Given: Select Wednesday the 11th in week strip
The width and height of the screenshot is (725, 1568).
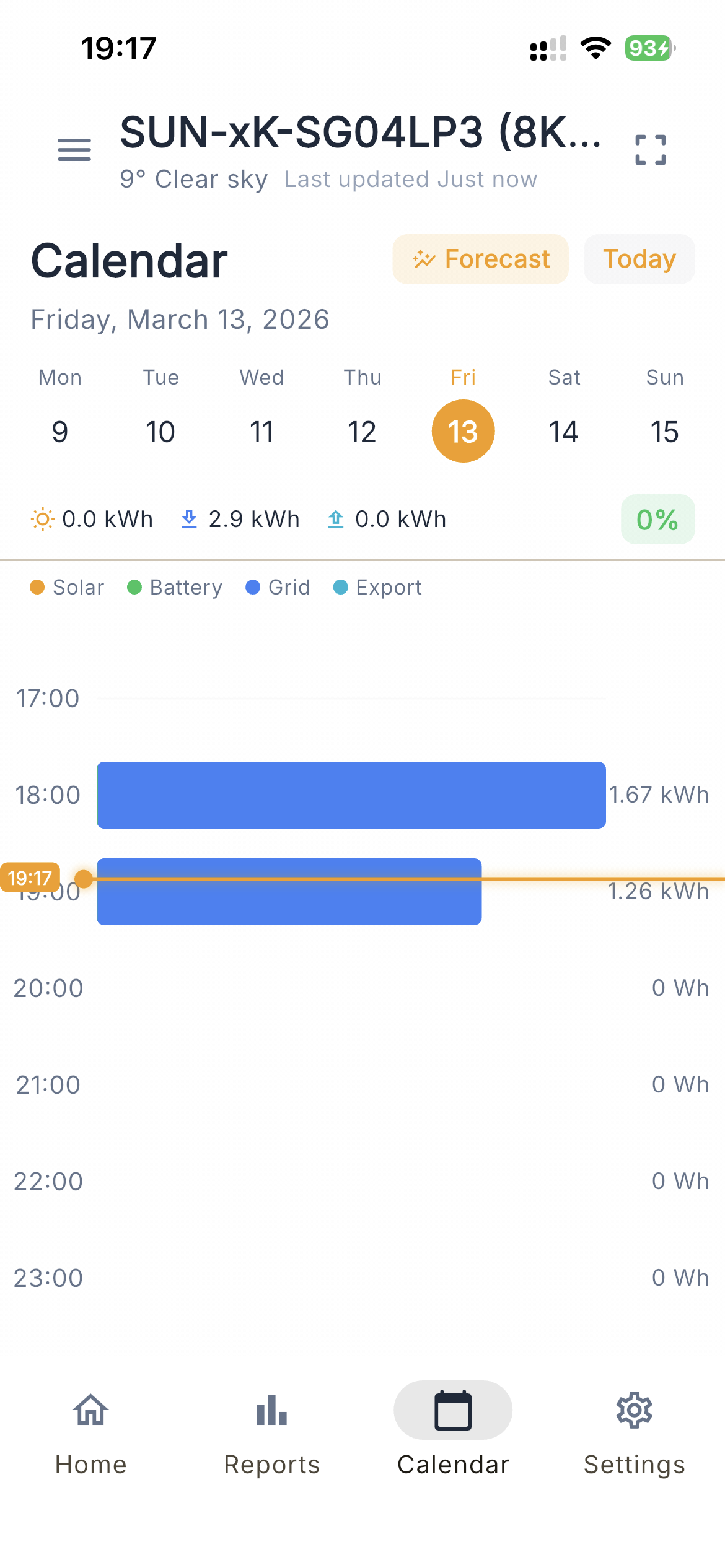Looking at the screenshot, I should (261, 431).
